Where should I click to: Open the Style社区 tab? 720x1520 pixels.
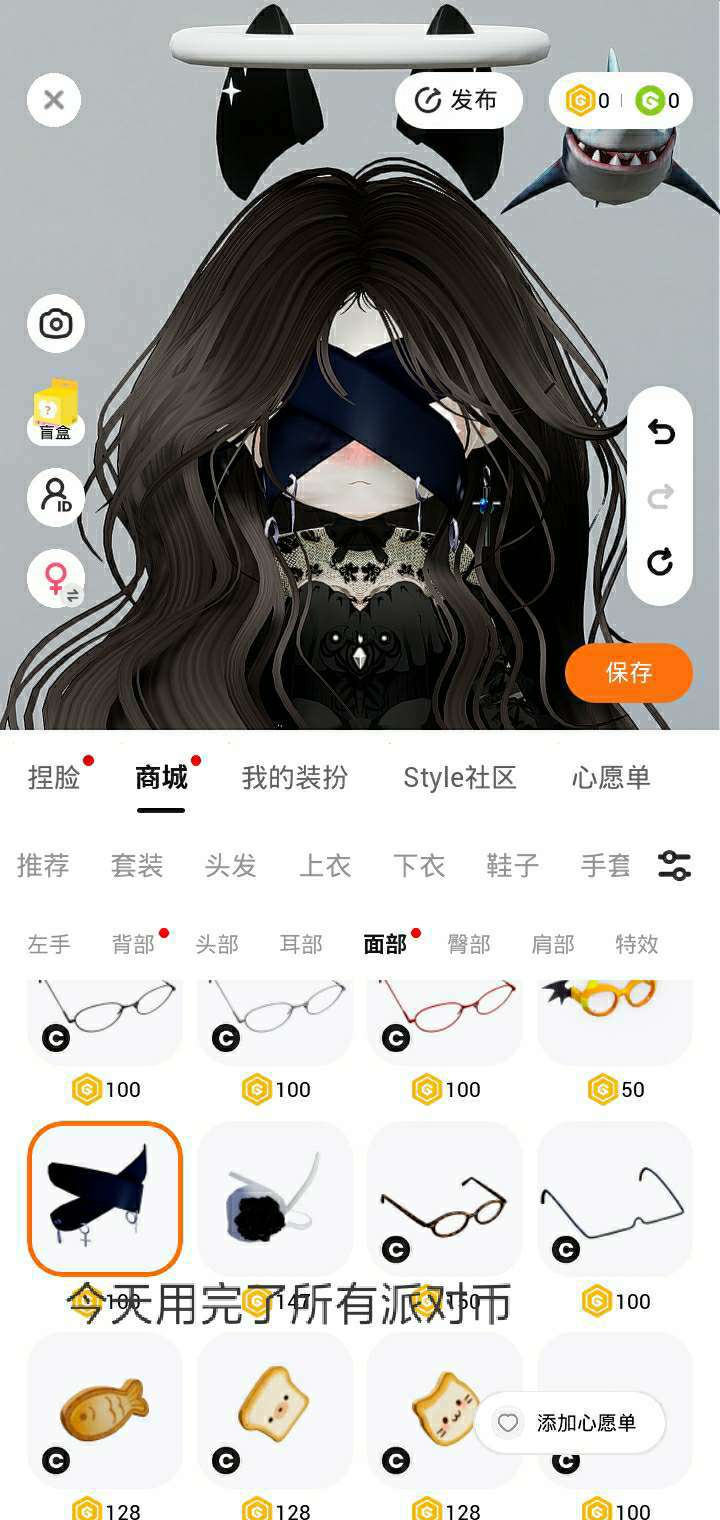[459, 778]
